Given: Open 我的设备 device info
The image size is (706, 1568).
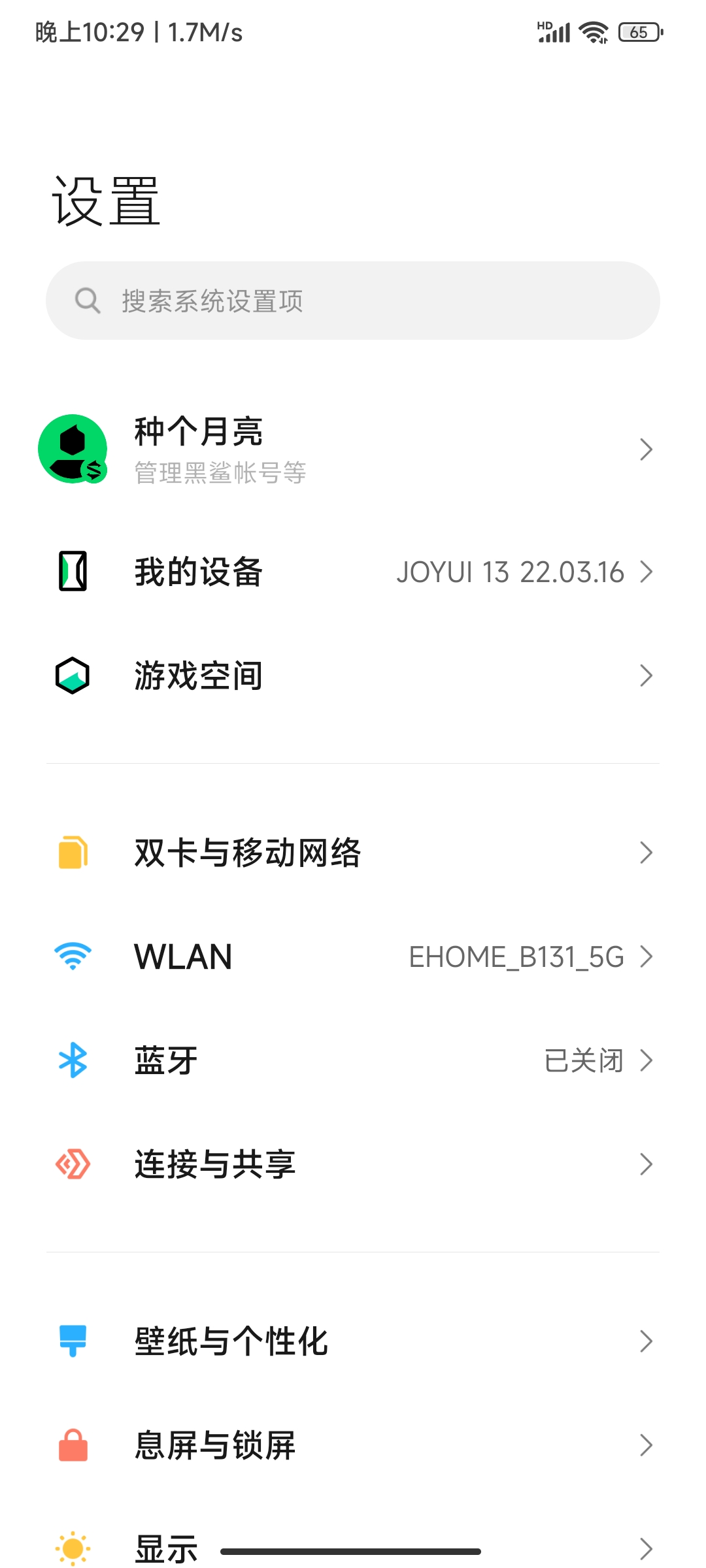Looking at the screenshot, I should (353, 572).
